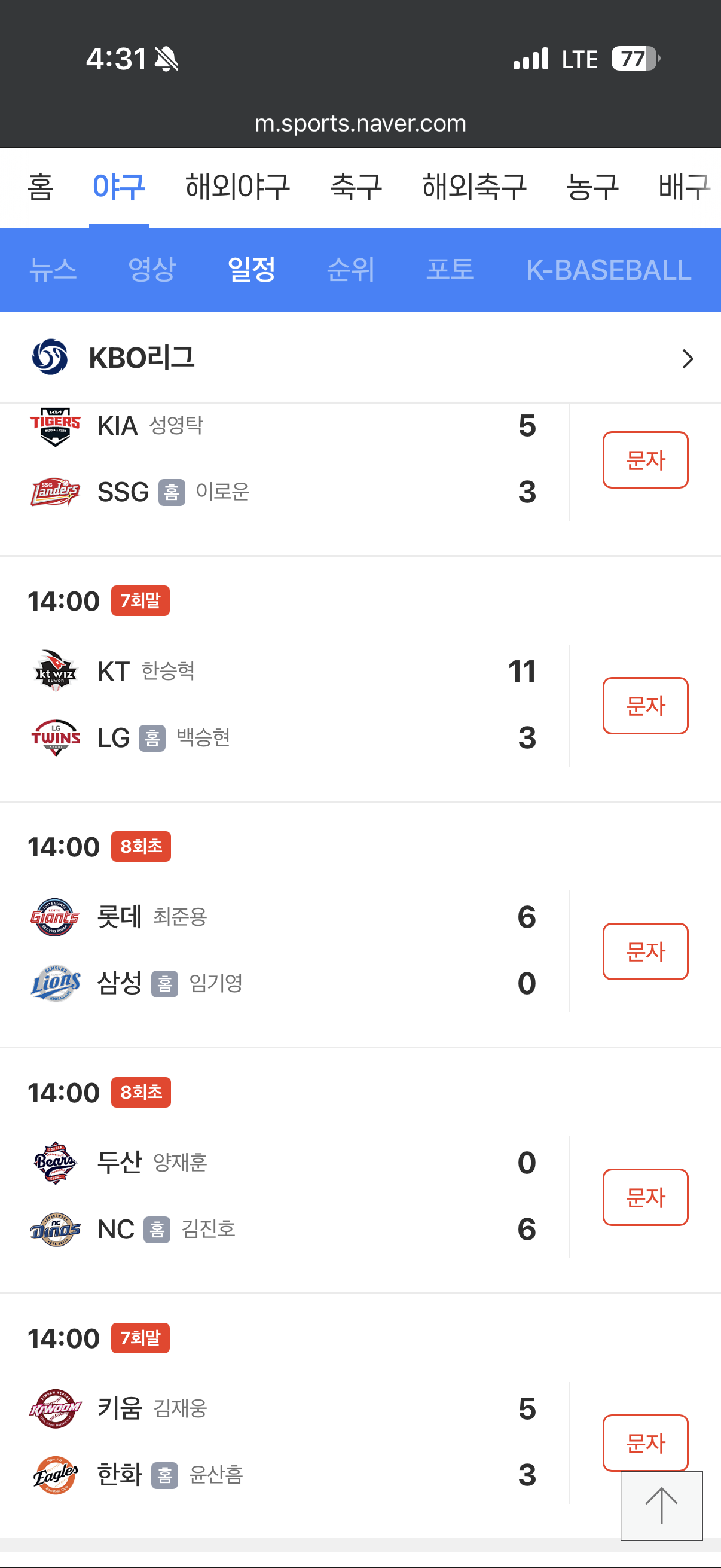
Task: Expand the KBO리그 section chevron
Action: coord(688,359)
